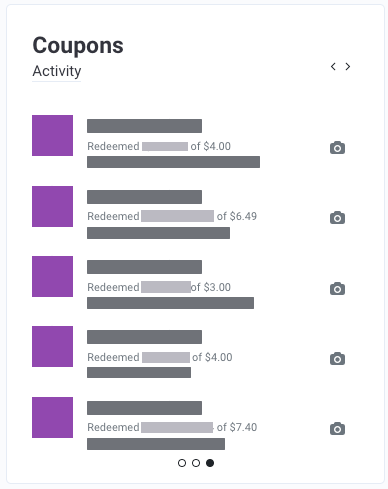Open the coupon redeemed for $7.40
This screenshot has height=489, width=388.
pos(188,417)
